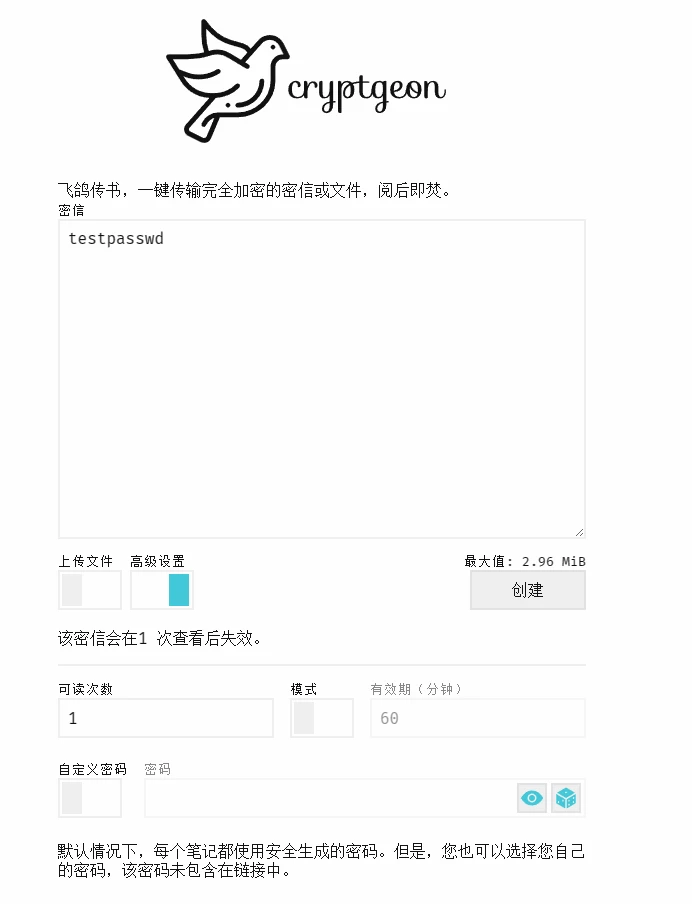
Task: Show the password with the eye icon
Action: coord(532,798)
